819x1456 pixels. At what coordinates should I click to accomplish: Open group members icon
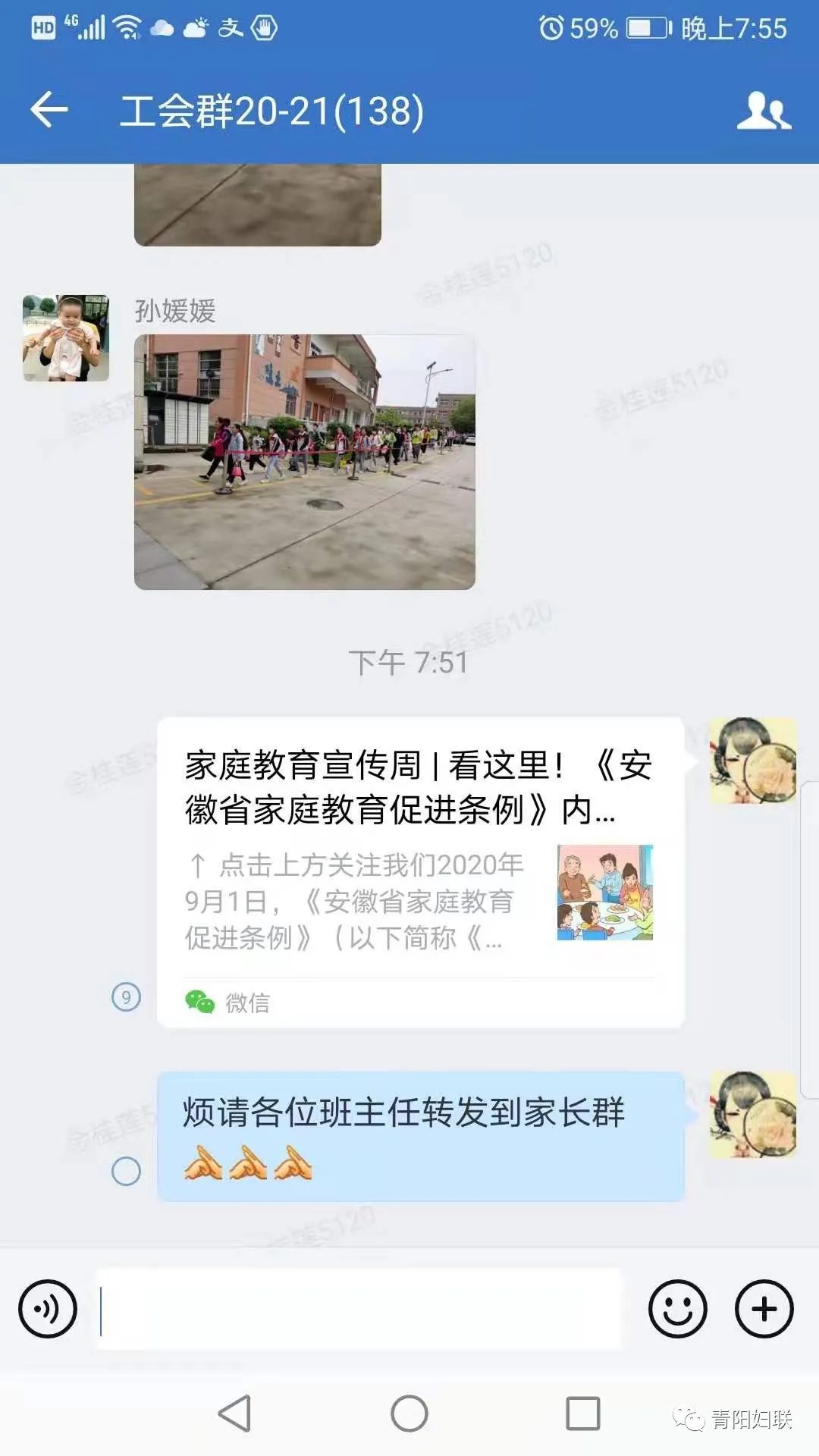pyautogui.click(x=764, y=111)
